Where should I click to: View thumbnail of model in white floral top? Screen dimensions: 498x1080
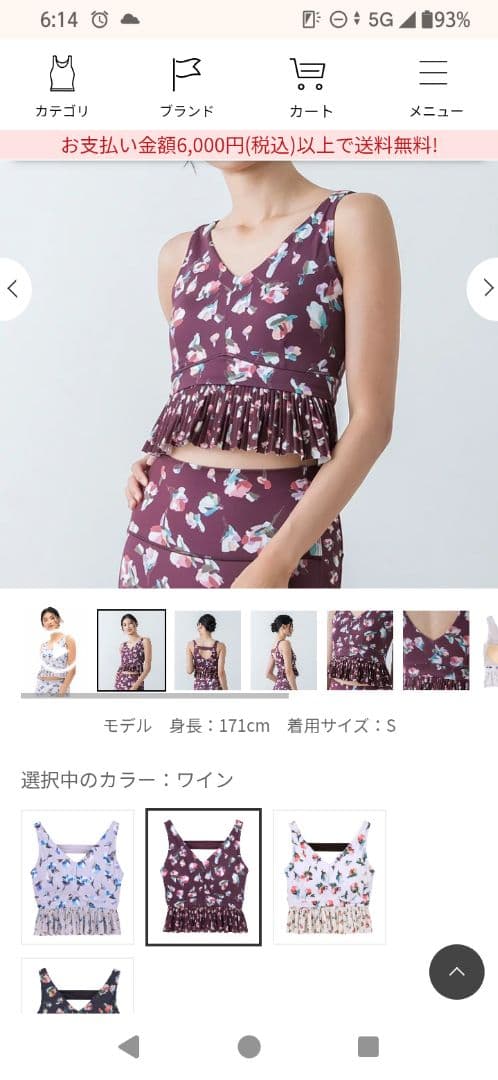point(56,650)
